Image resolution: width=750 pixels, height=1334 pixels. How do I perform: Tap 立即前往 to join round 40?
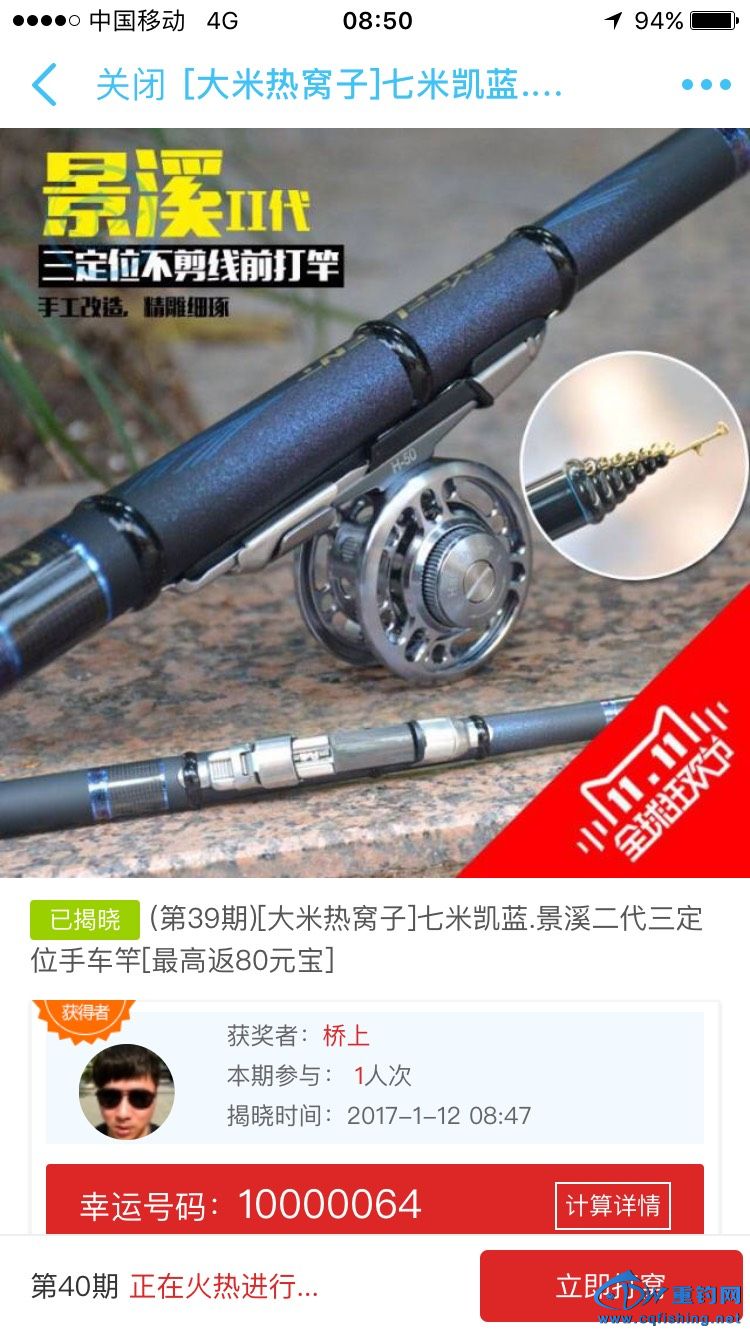(x=610, y=1285)
